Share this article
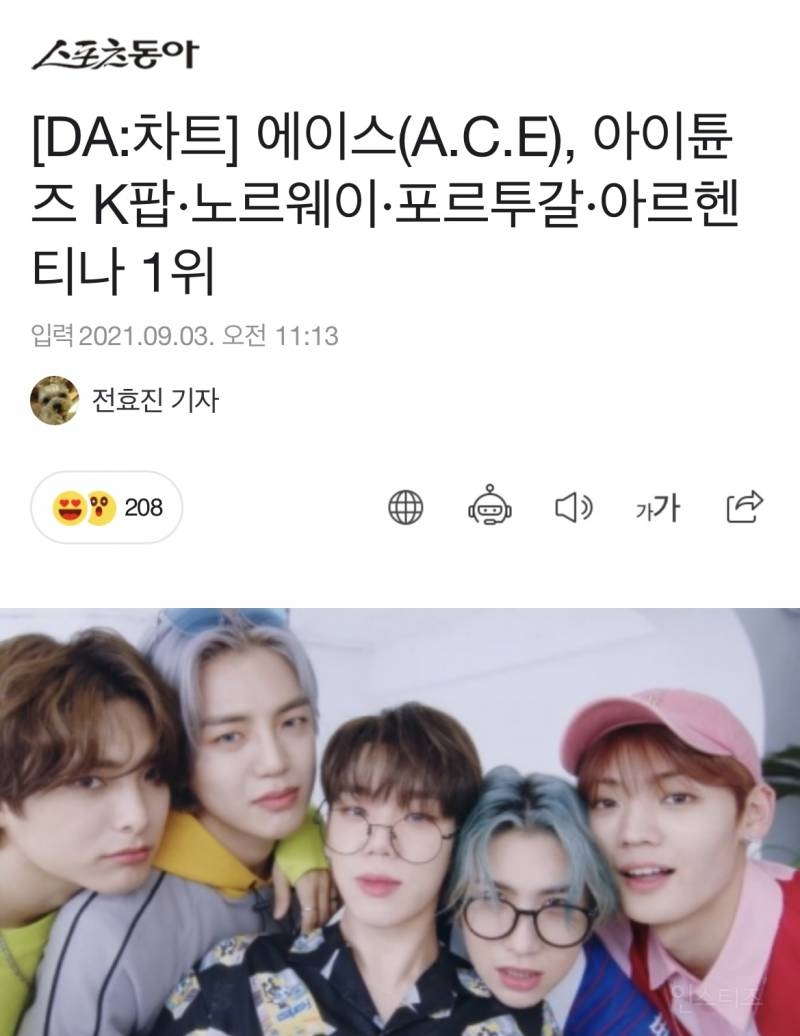This screenshot has height=1036, width=800. [744, 507]
